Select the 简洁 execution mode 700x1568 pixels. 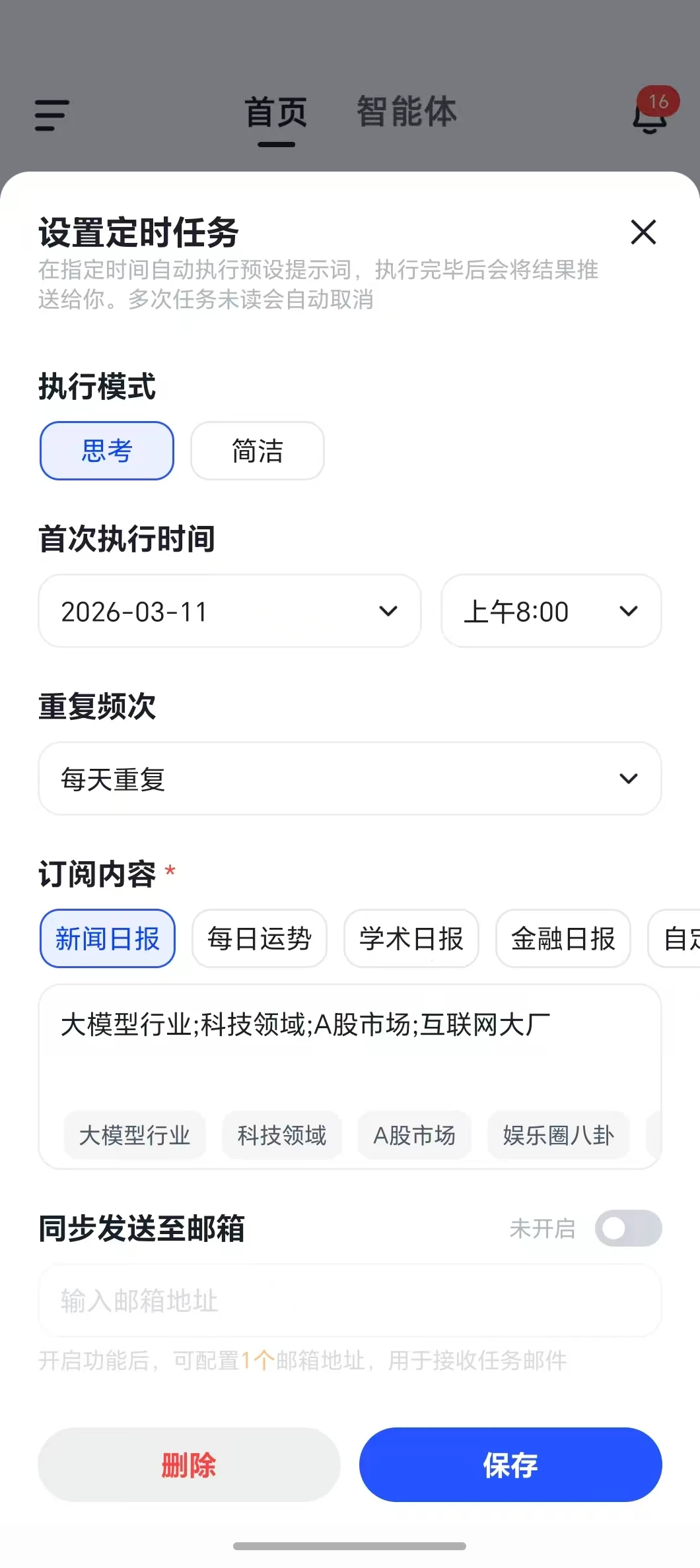pos(258,451)
